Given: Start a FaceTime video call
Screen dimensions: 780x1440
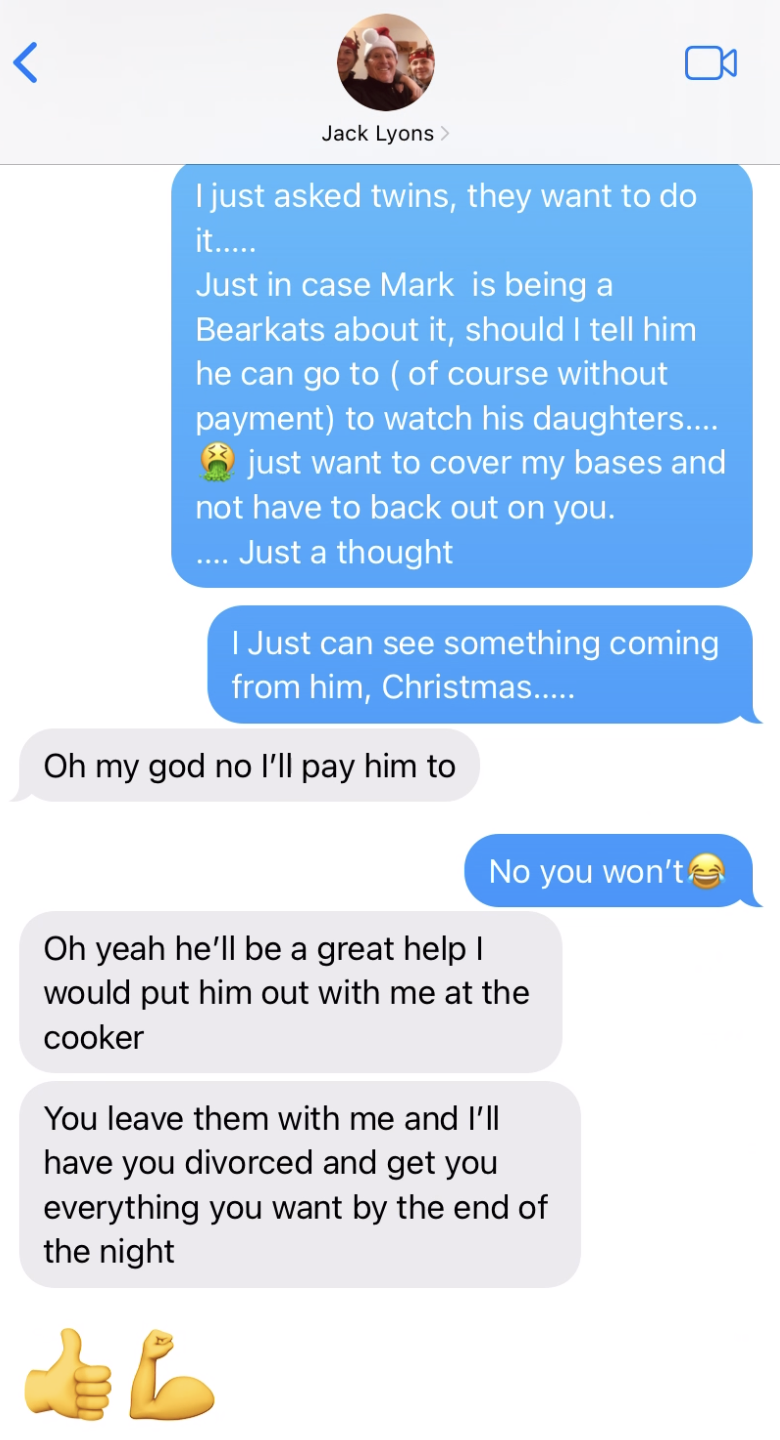Looking at the screenshot, I should pos(711,63).
